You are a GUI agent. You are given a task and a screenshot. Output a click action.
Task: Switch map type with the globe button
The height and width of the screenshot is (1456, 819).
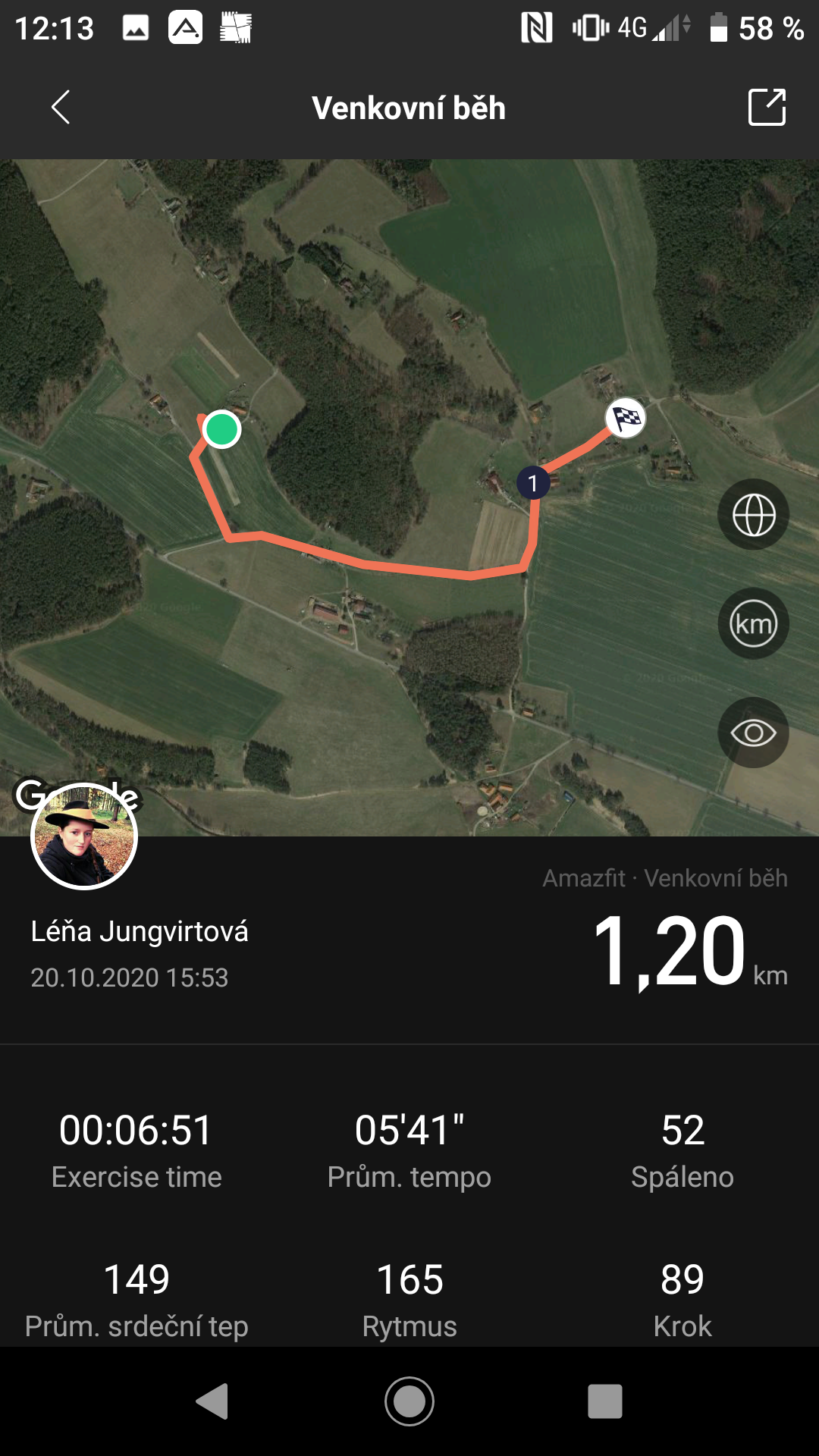coord(753,515)
